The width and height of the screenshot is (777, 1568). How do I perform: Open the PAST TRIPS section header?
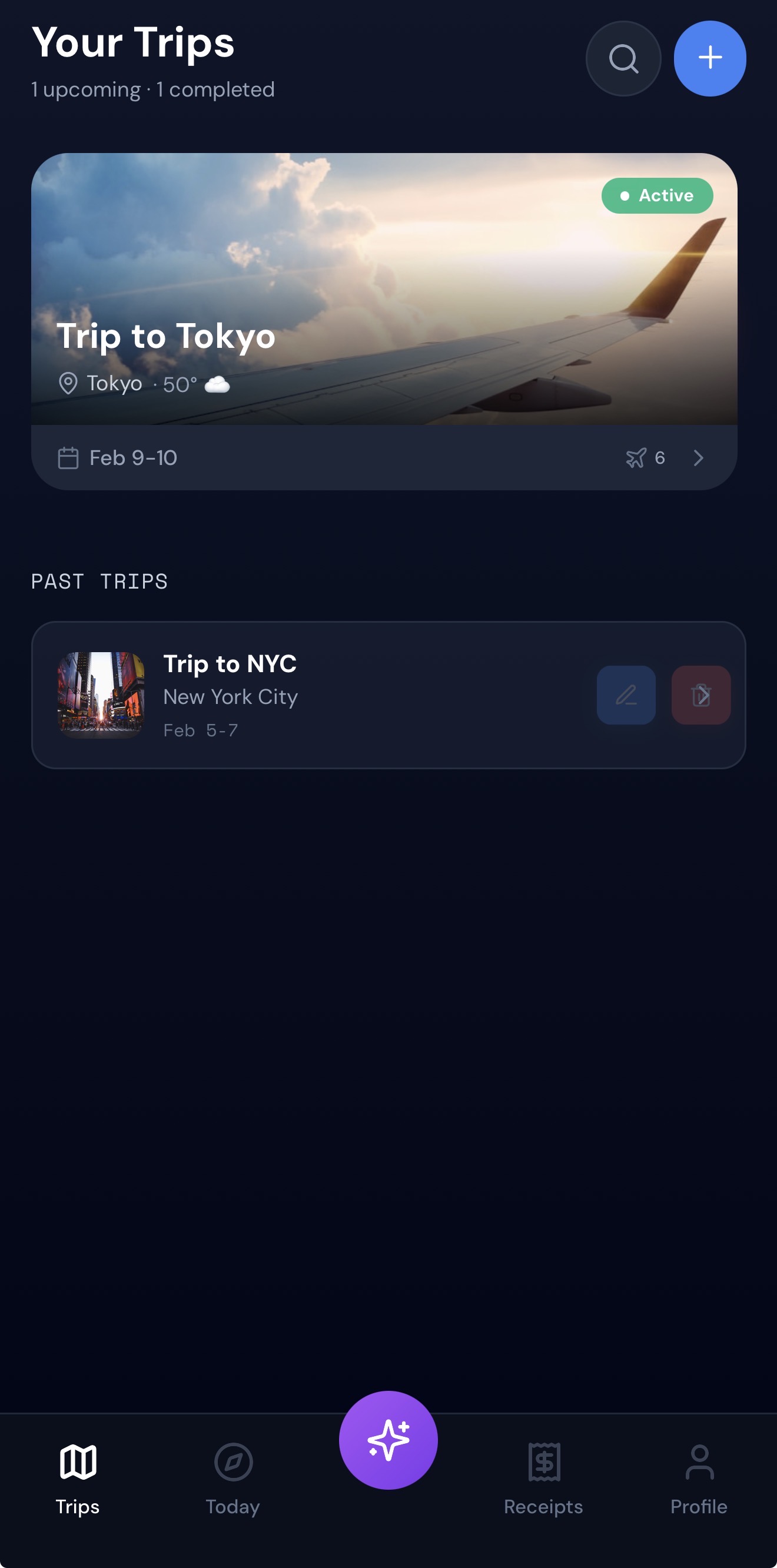99,582
